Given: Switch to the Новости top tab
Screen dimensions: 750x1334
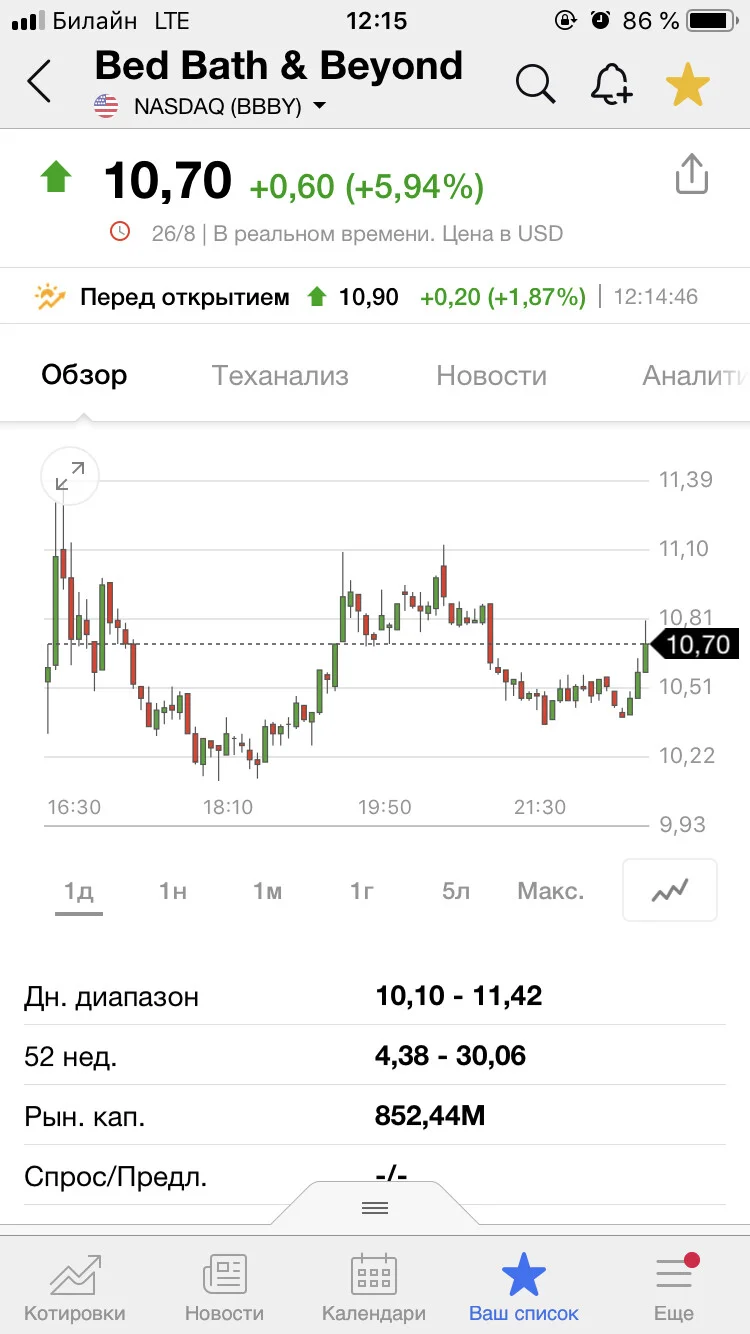Looking at the screenshot, I should point(491,376).
